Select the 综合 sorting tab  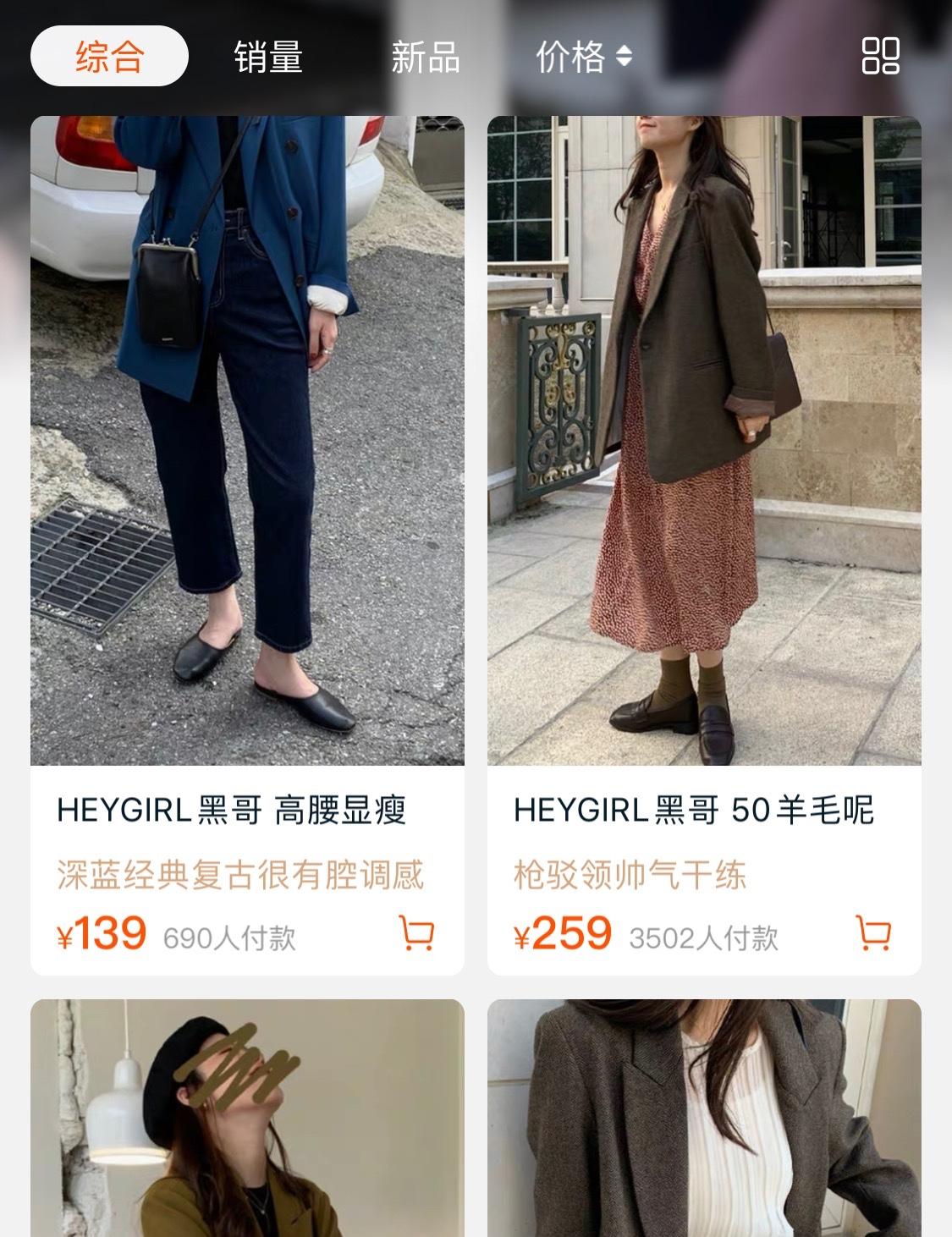click(x=109, y=57)
